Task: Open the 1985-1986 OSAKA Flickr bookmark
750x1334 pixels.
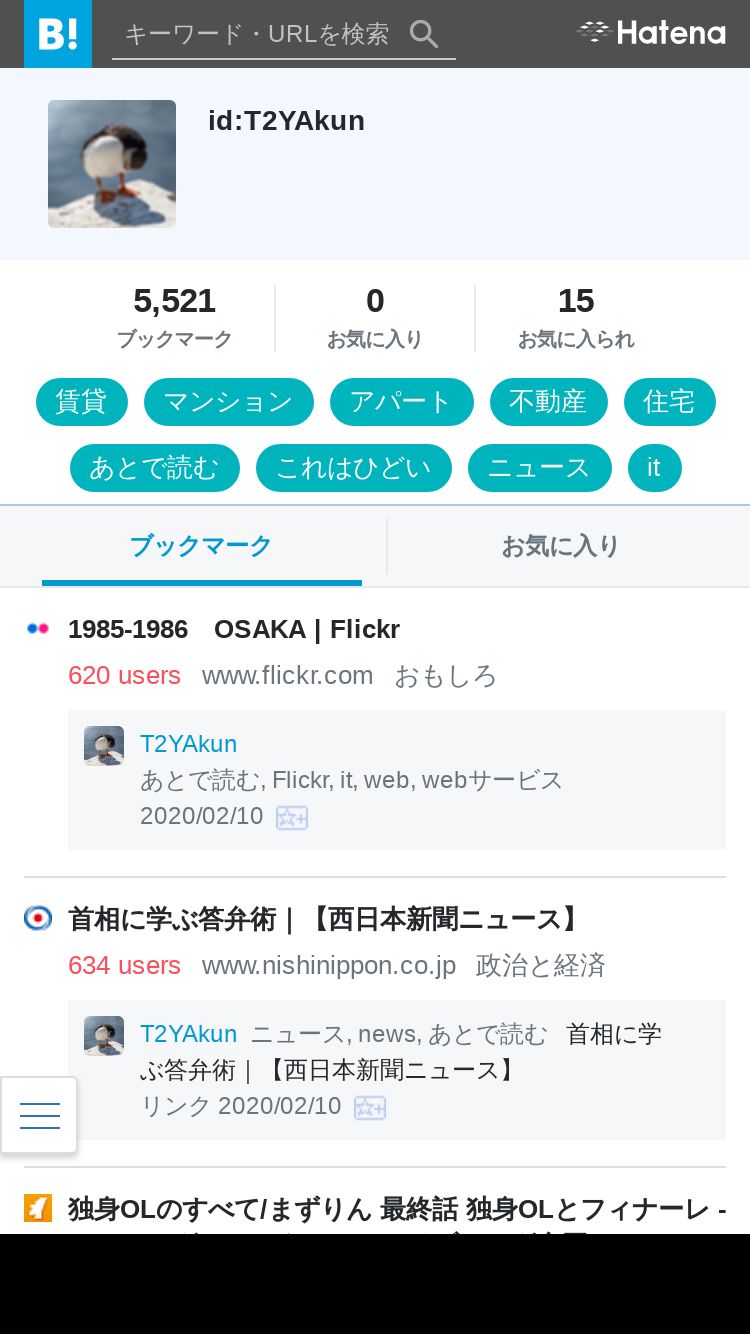Action: pos(234,629)
